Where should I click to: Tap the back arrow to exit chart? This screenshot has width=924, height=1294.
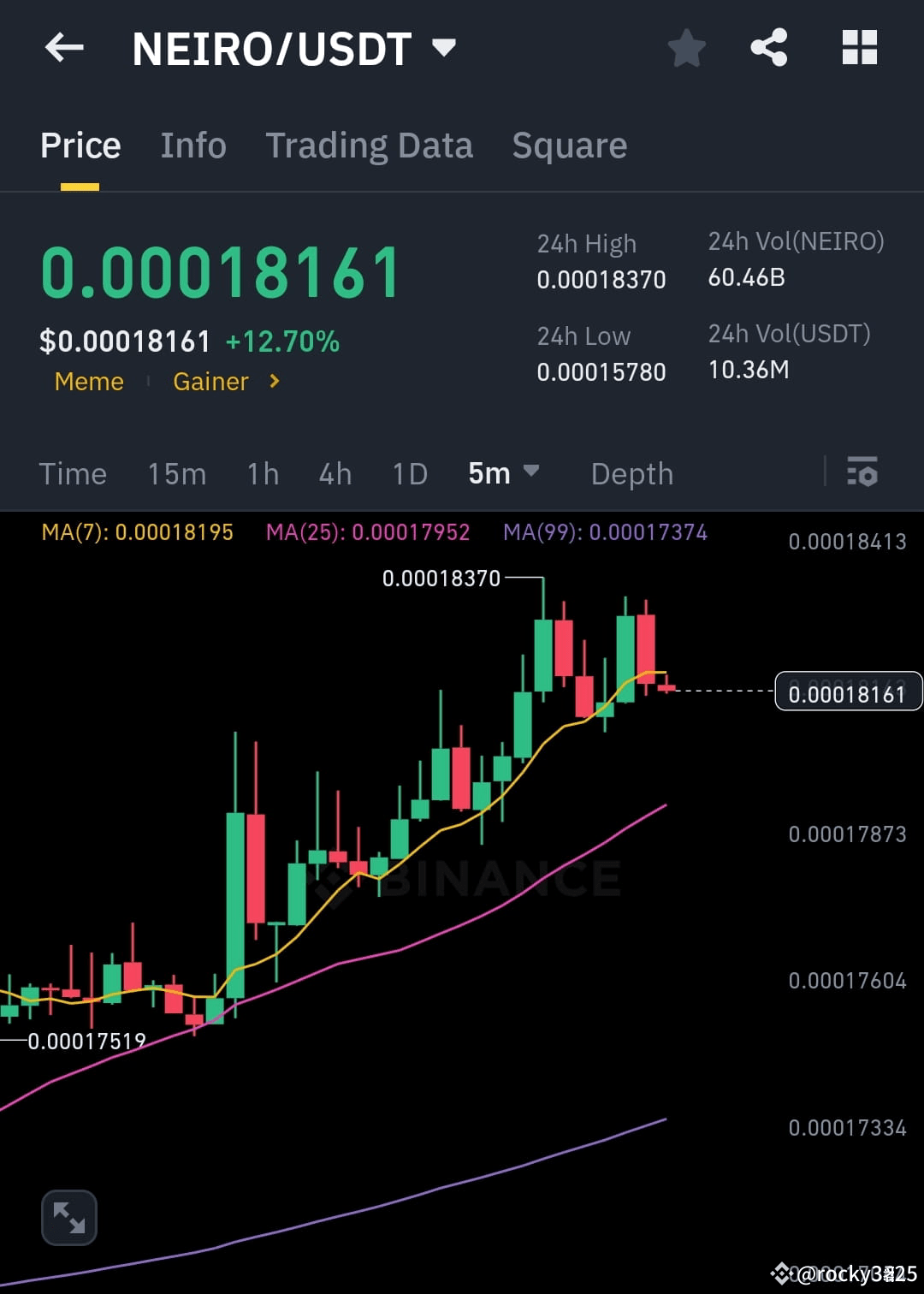[x=64, y=47]
